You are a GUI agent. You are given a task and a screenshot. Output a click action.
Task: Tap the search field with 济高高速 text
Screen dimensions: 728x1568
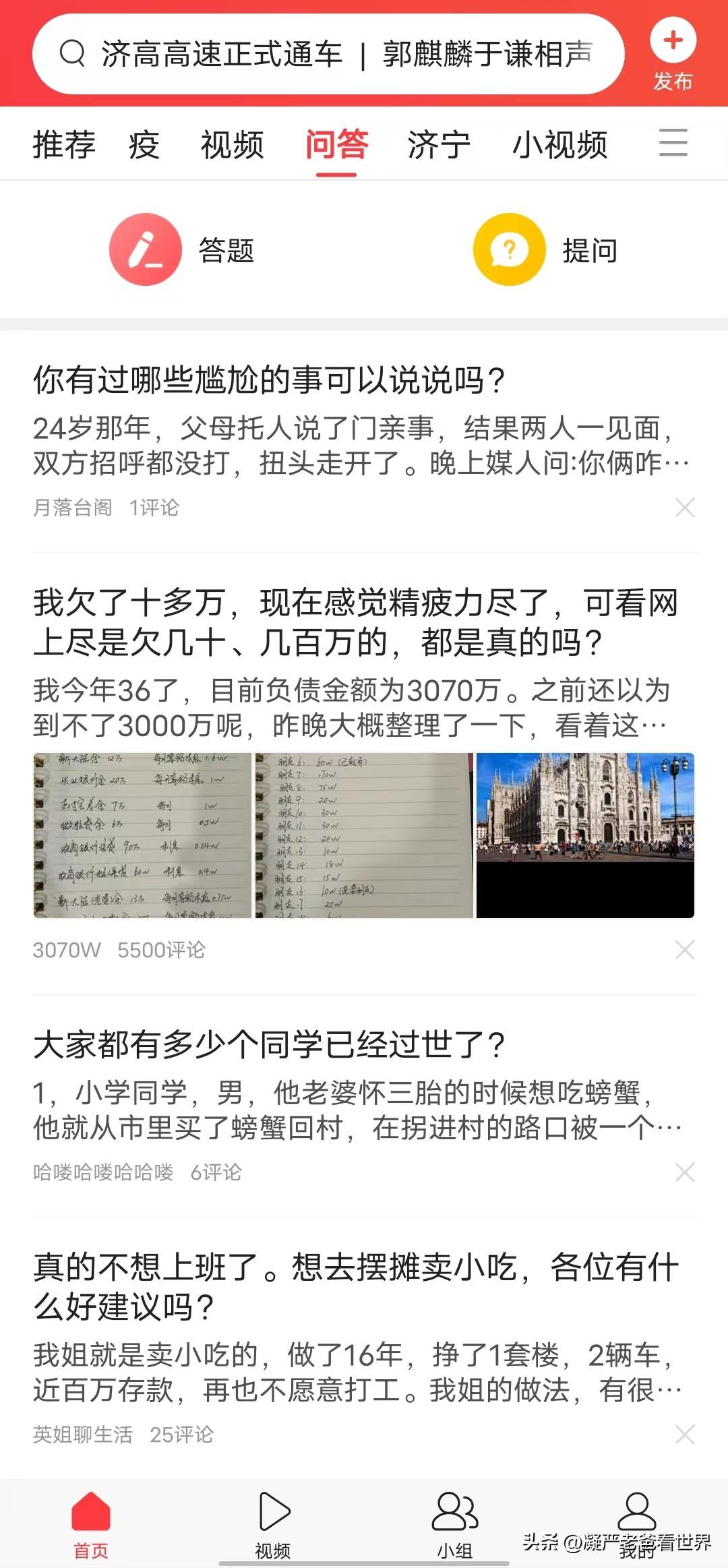tap(337, 55)
